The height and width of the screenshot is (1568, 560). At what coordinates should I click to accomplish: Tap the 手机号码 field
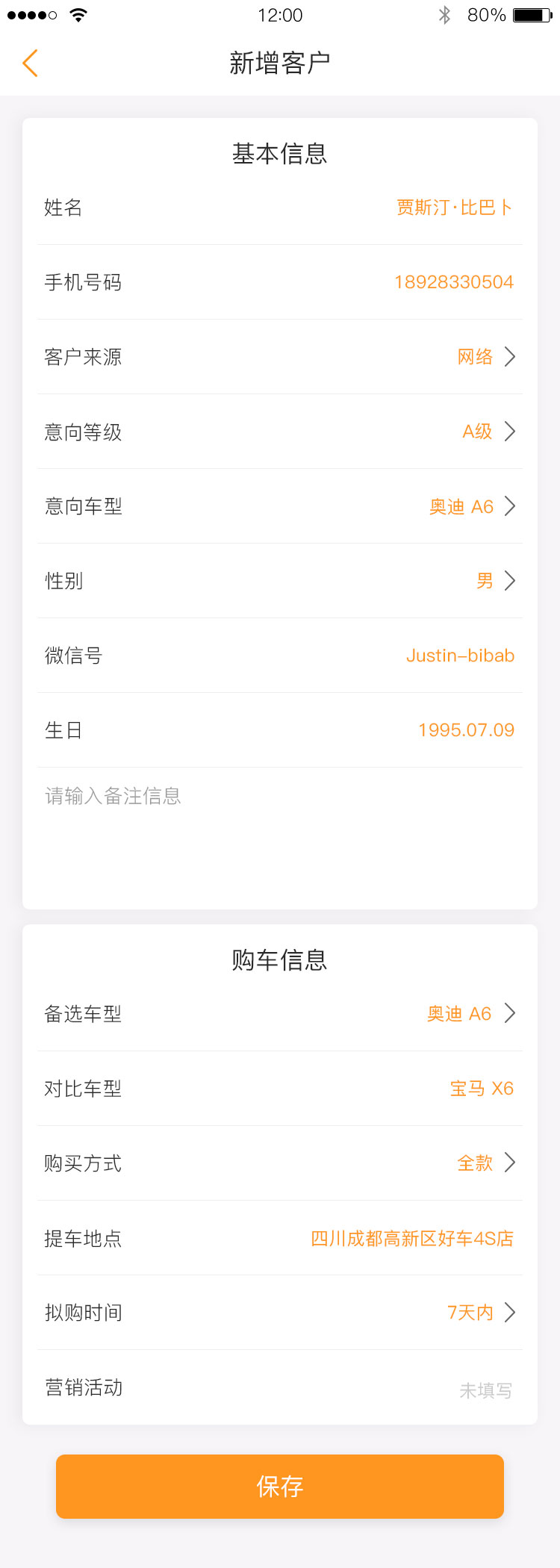point(453,282)
